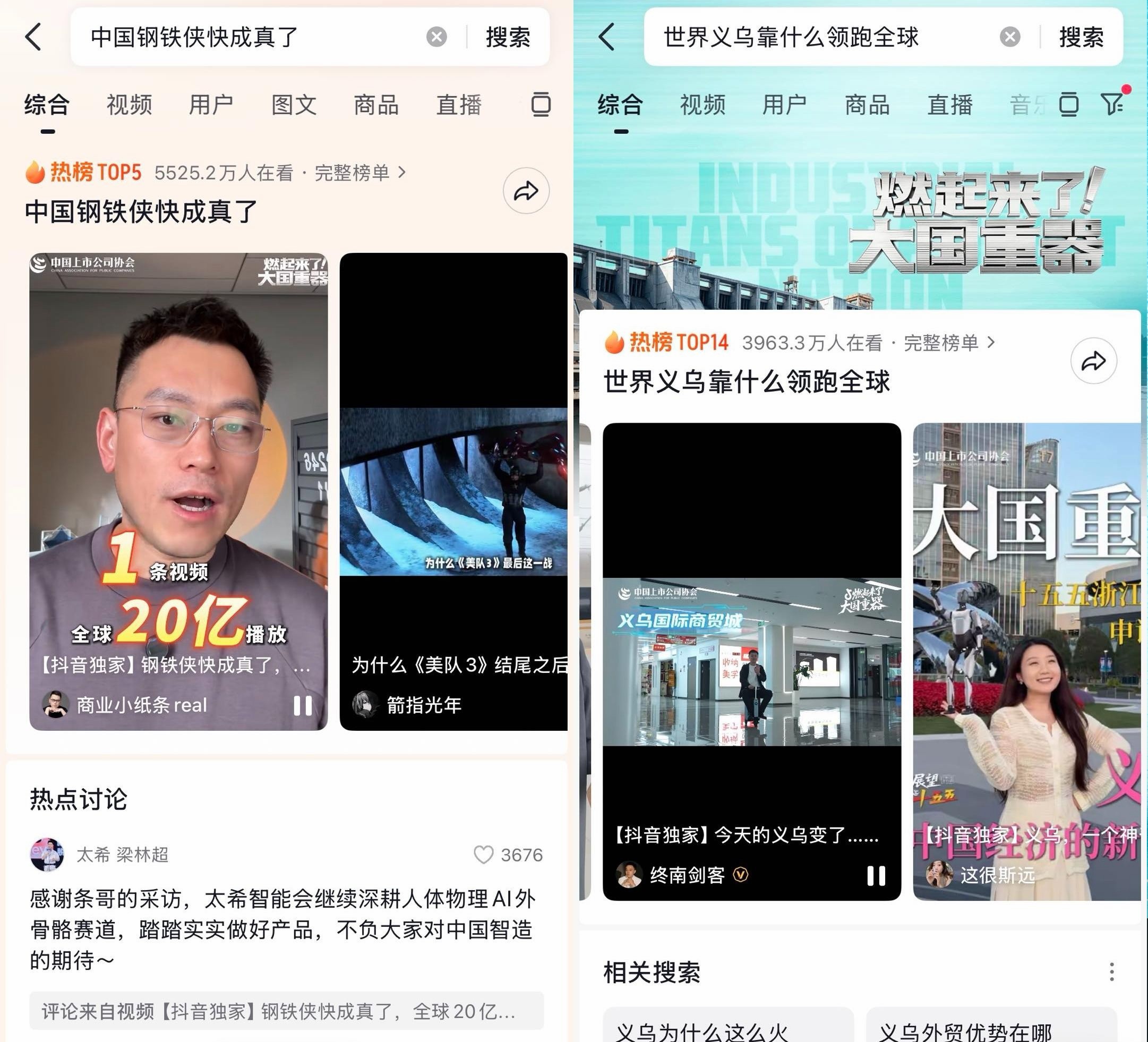Go back from the 中国钢铁侠快成真了 search
Image resolution: width=1148 pixels, height=1042 pixels.
point(33,37)
